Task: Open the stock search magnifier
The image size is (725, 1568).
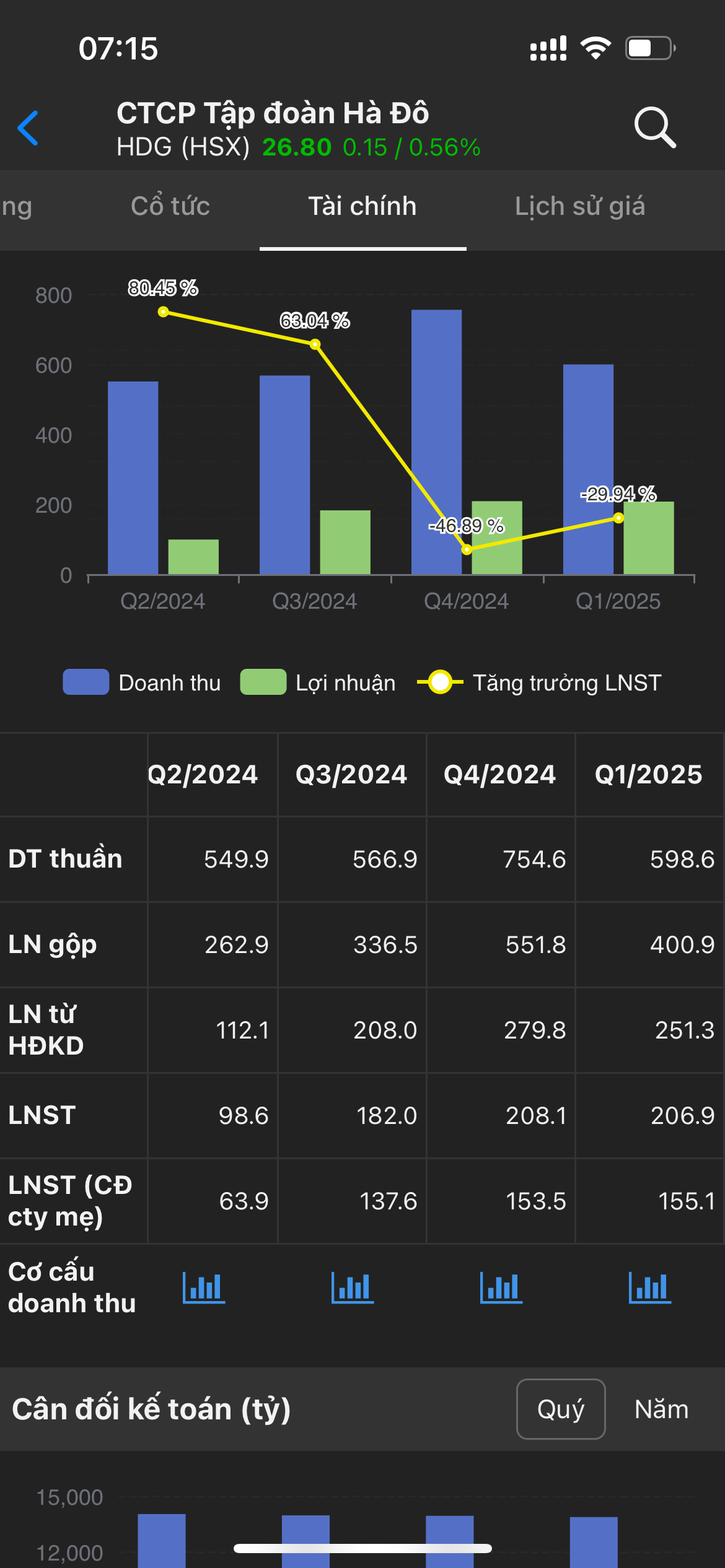Action: [x=654, y=128]
